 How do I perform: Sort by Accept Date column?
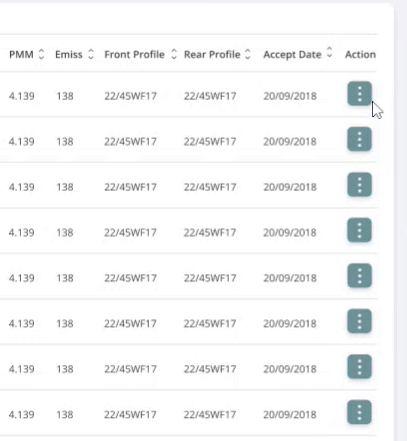click(329, 52)
